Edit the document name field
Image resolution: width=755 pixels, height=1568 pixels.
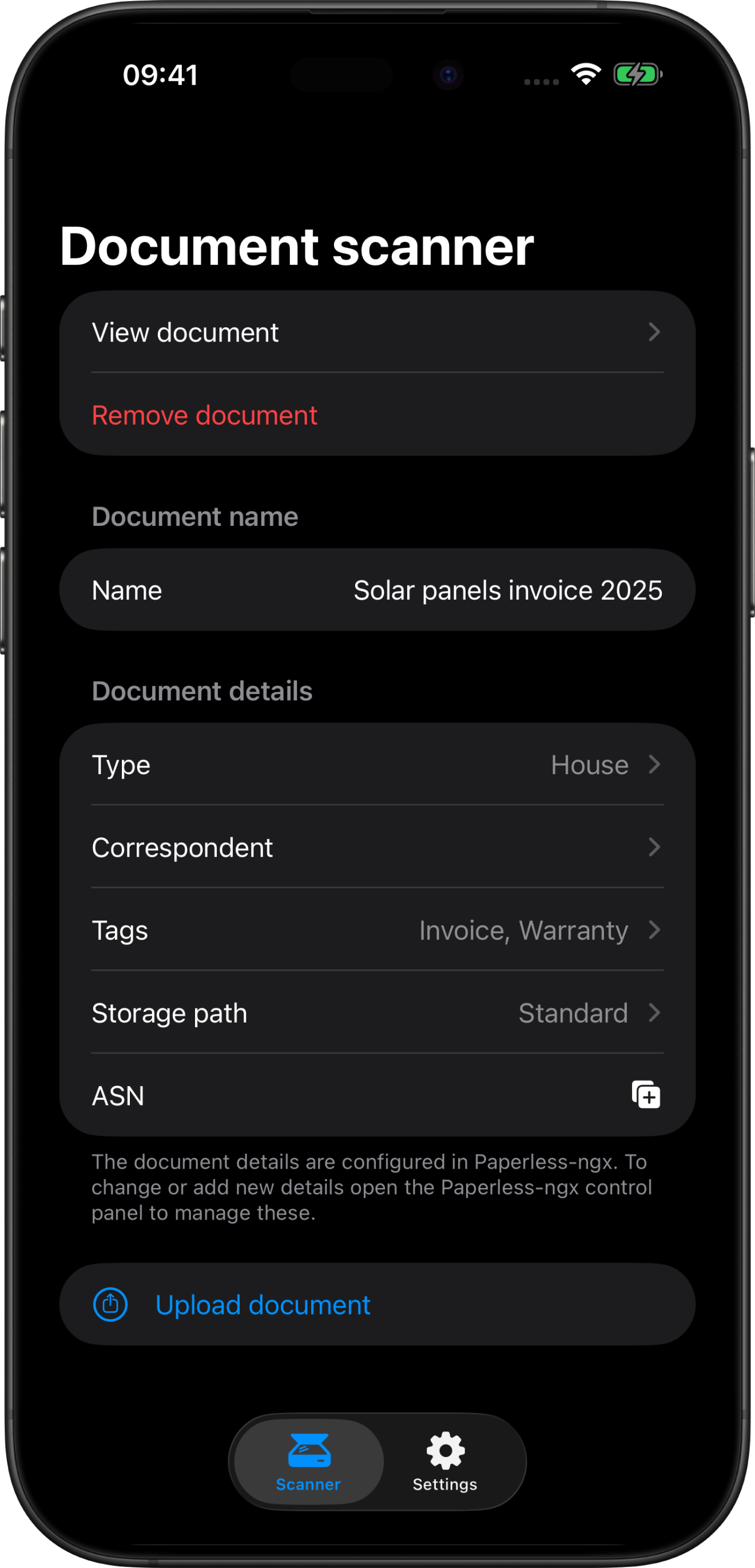[377, 590]
